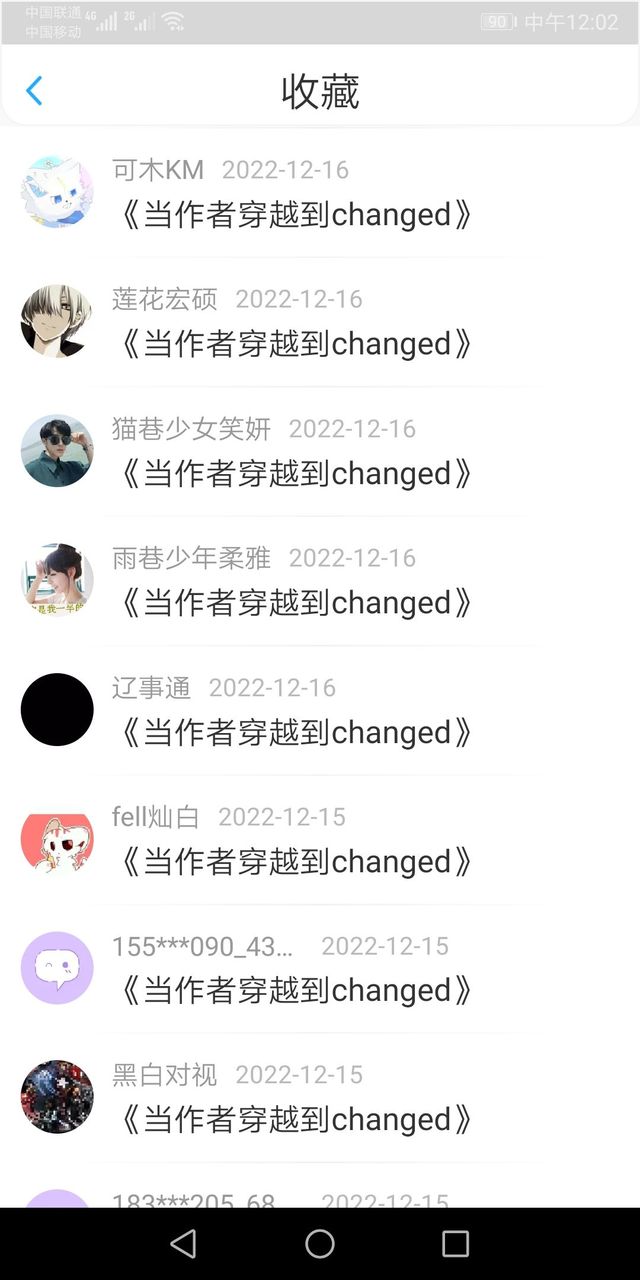Open the entry collected by 黑白对视
The height and width of the screenshot is (1280, 640).
coord(296,1119)
